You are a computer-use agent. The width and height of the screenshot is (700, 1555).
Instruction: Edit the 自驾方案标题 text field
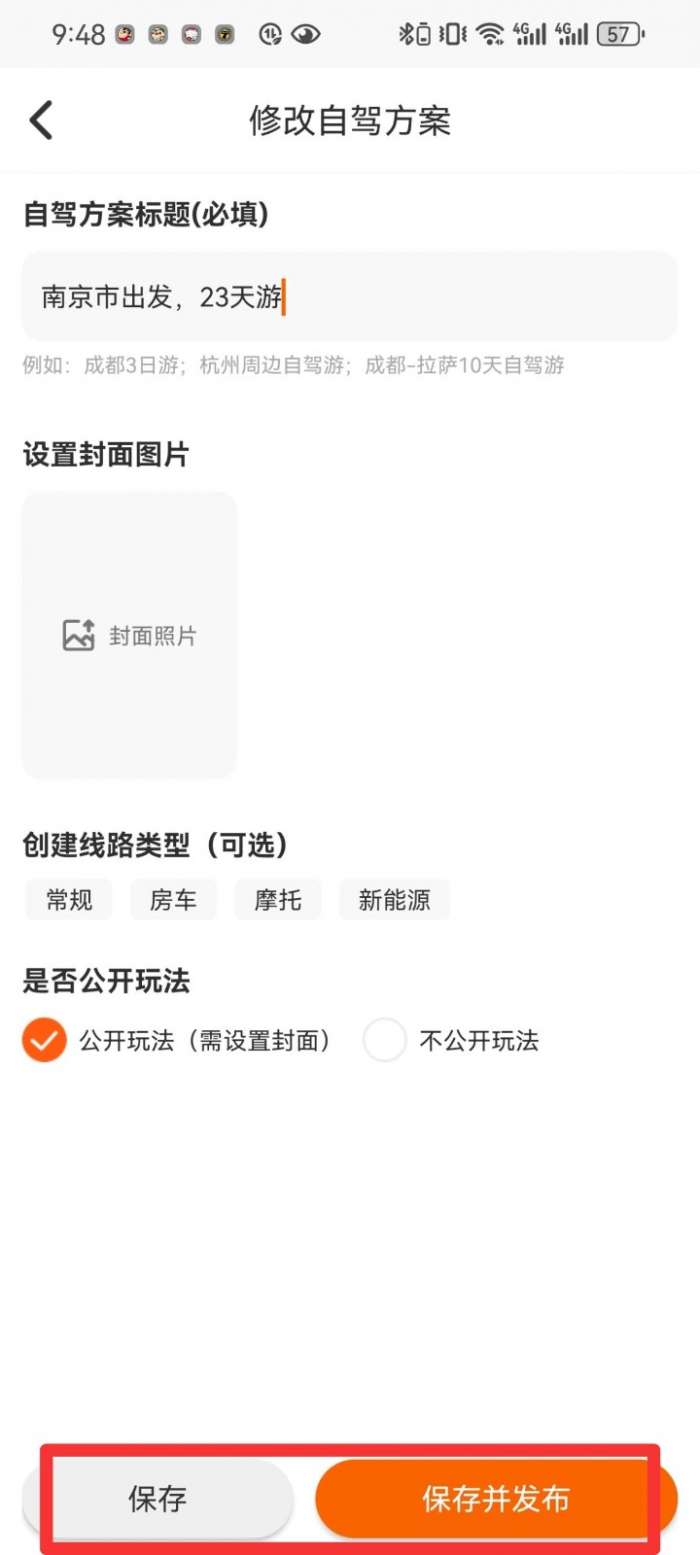pos(349,297)
